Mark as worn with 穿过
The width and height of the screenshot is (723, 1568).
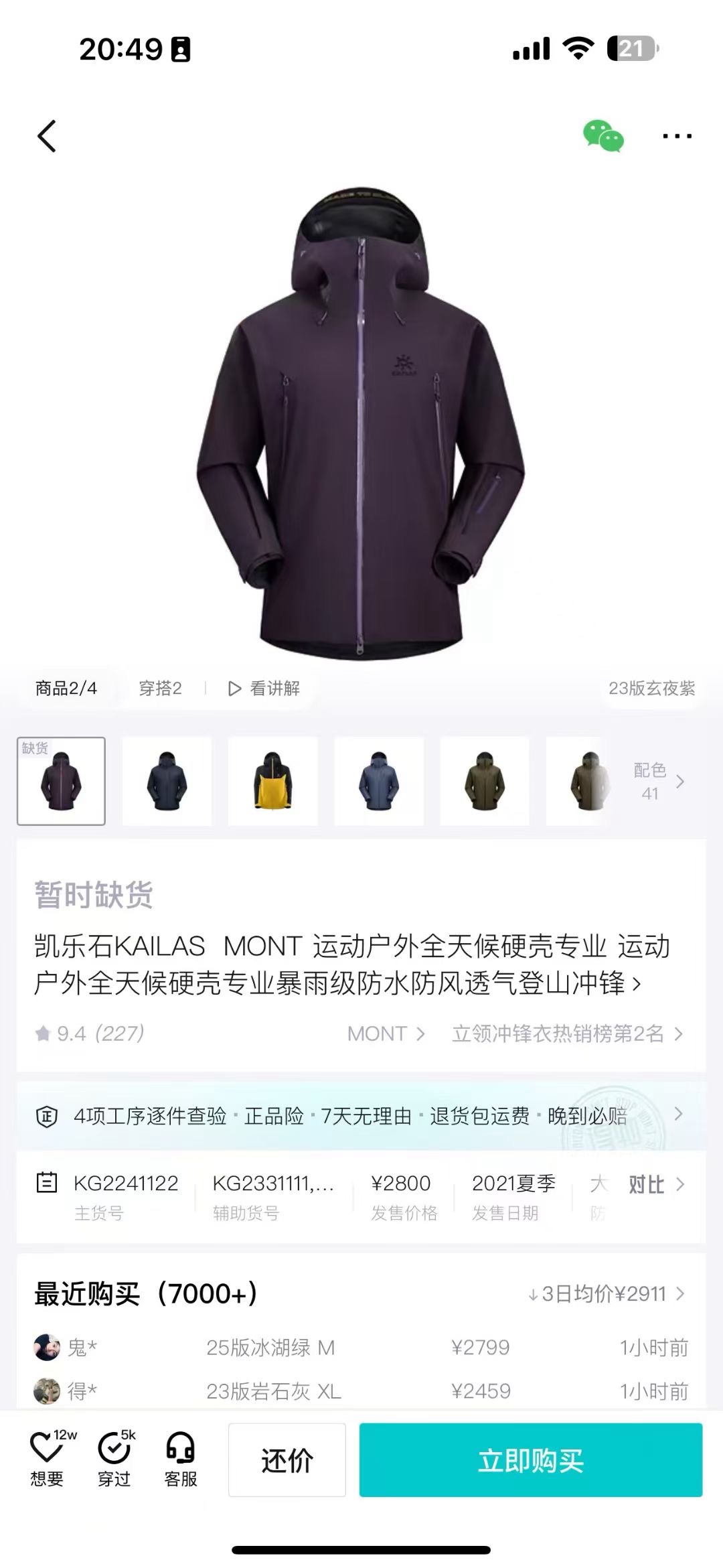[114, 1460]
